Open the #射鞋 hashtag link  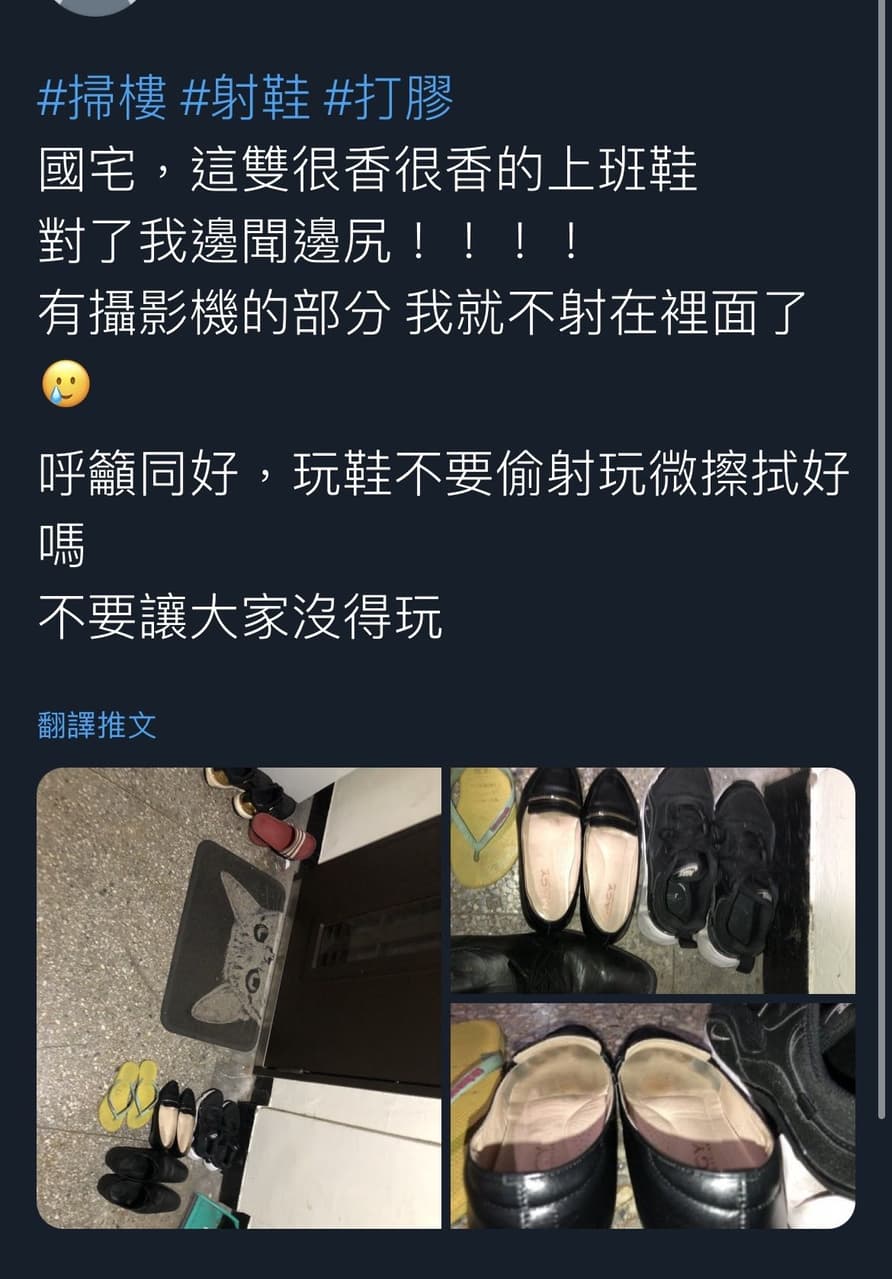[246, 99]
